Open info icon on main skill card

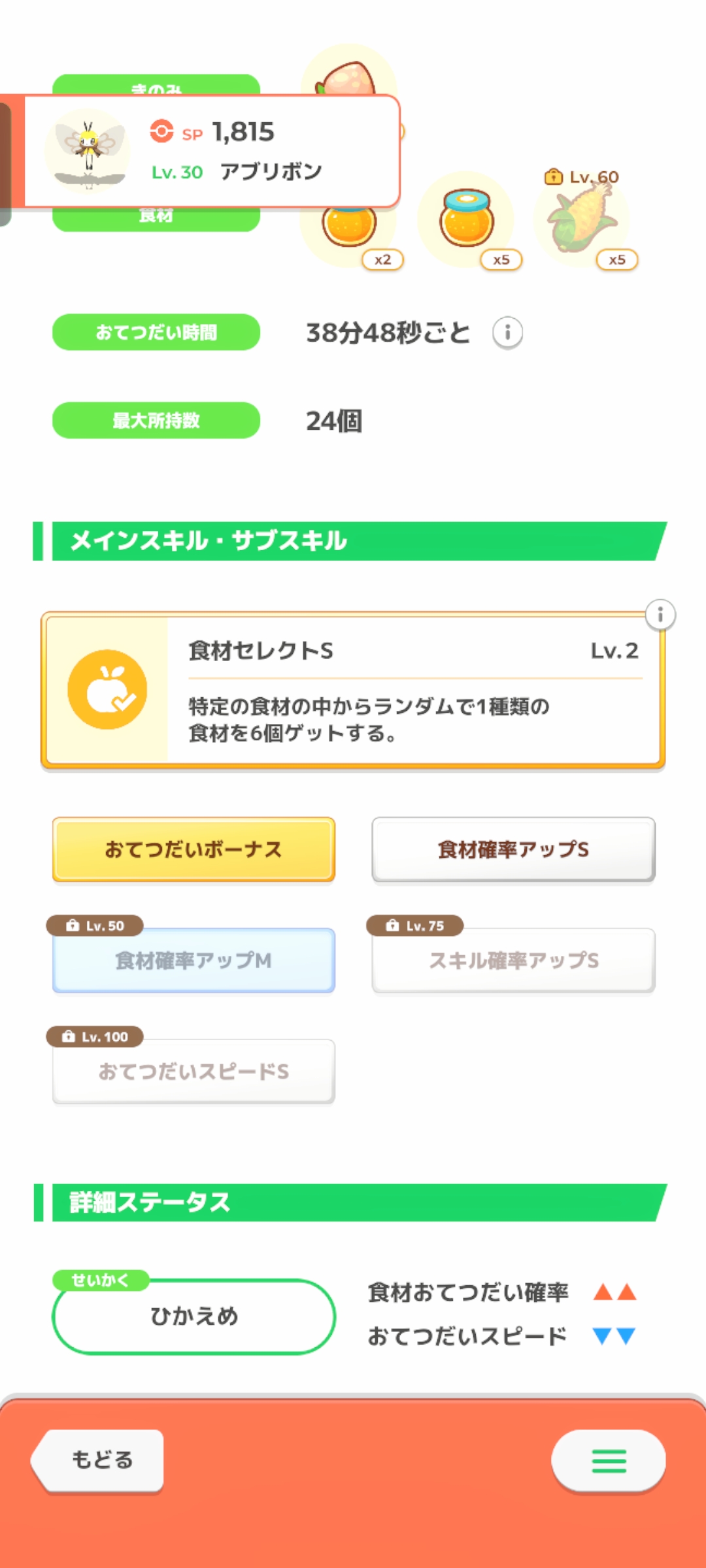(x=660, y=615)
